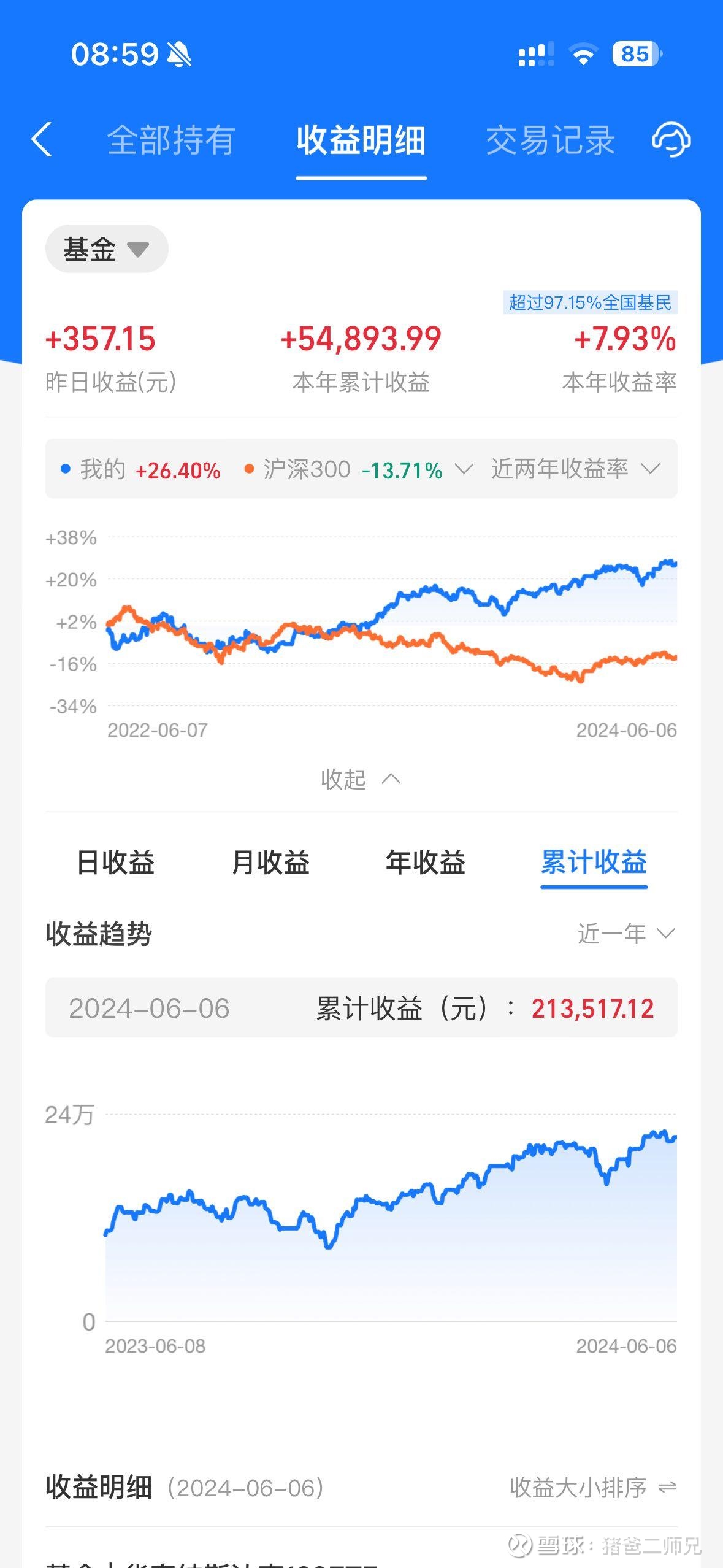Open the benchmark comparison chevron beside -13.71%

click(x=463, y=469)
